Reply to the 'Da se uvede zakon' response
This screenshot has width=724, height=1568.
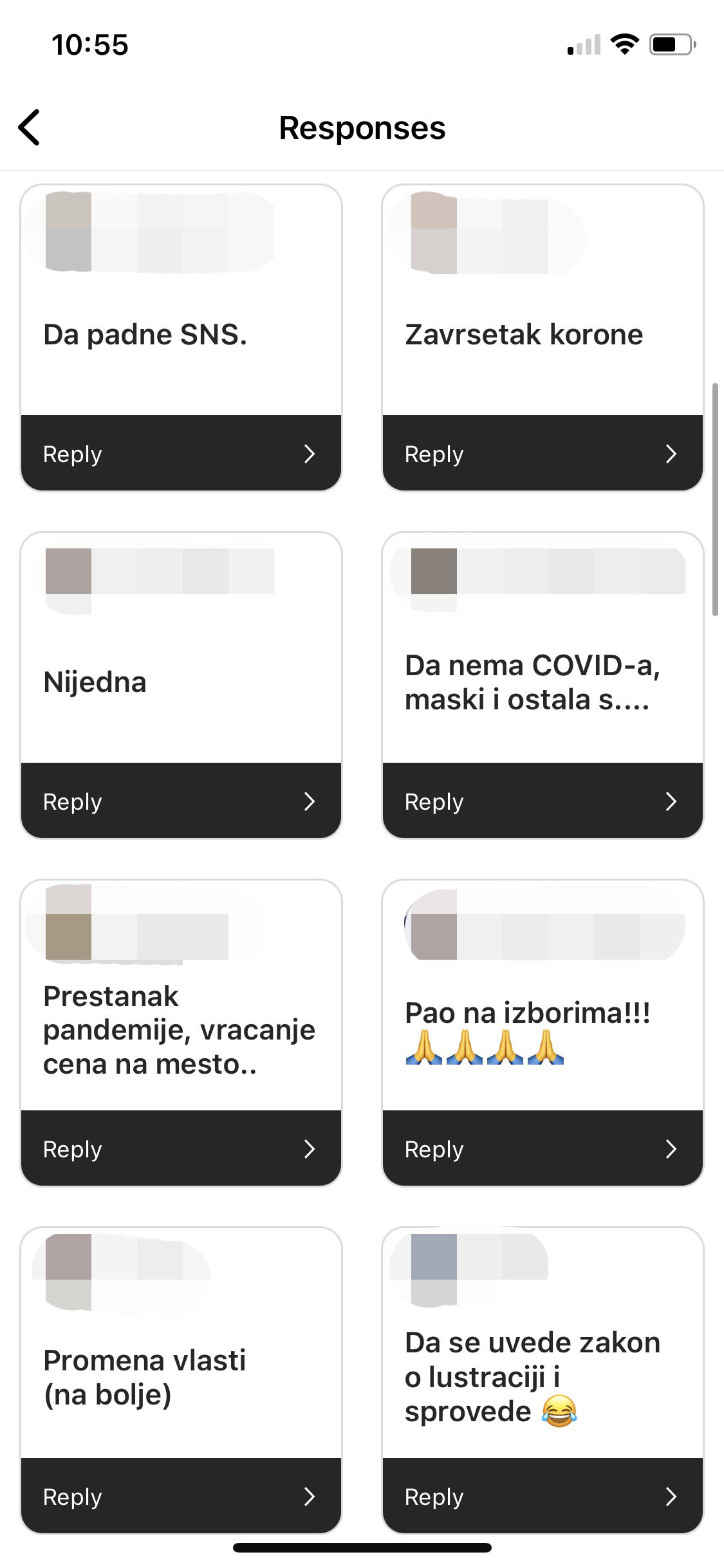coord(543,1497)
